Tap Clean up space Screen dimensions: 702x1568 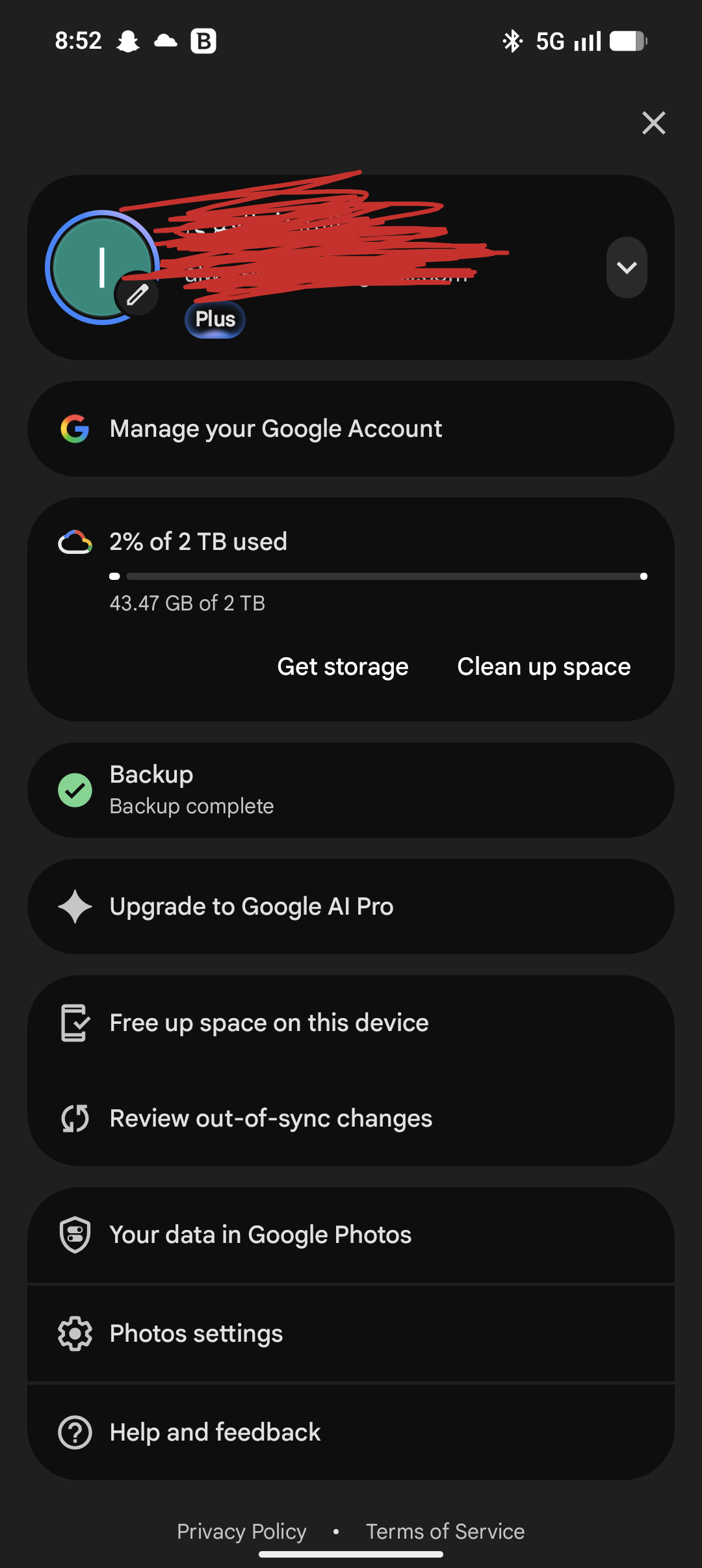click(544, 667)
